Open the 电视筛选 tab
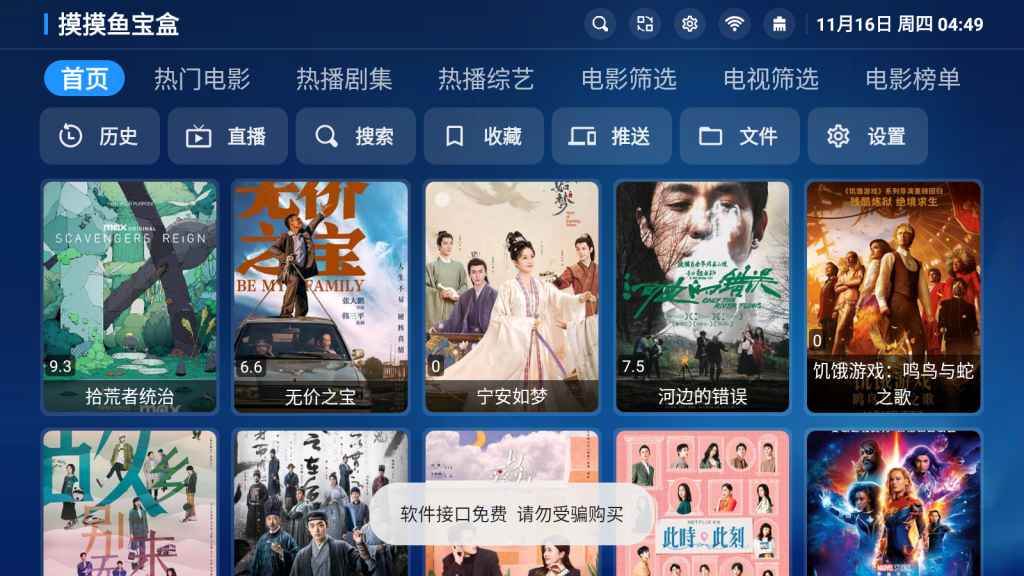This screenshot has width=1024, height=576. [x=771, y=79]
